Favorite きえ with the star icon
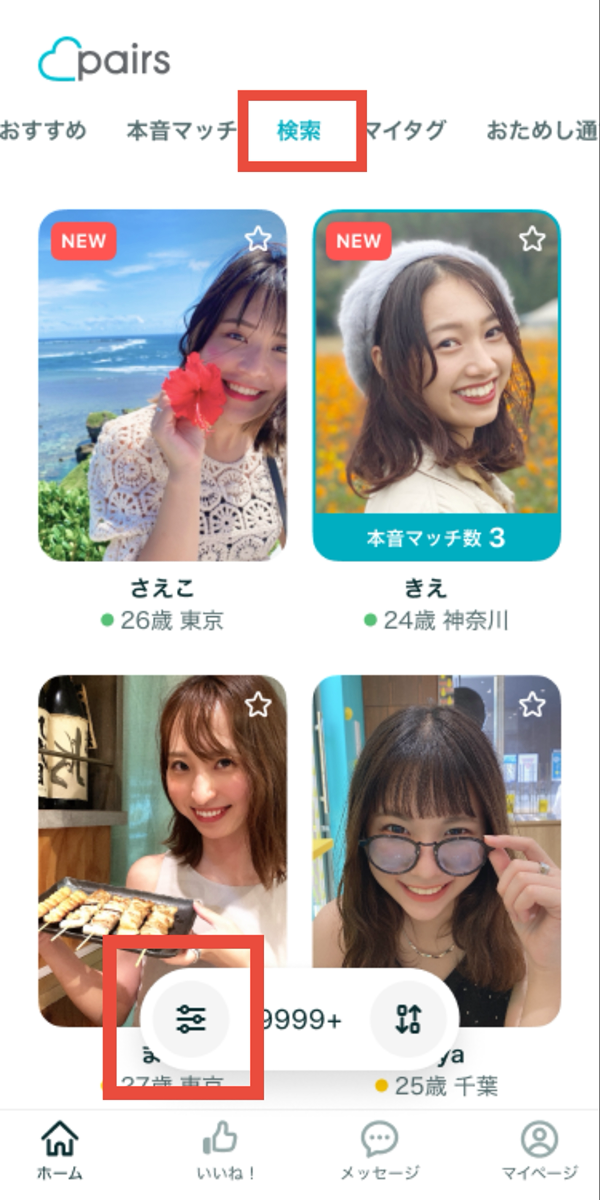 pos(532,238)
